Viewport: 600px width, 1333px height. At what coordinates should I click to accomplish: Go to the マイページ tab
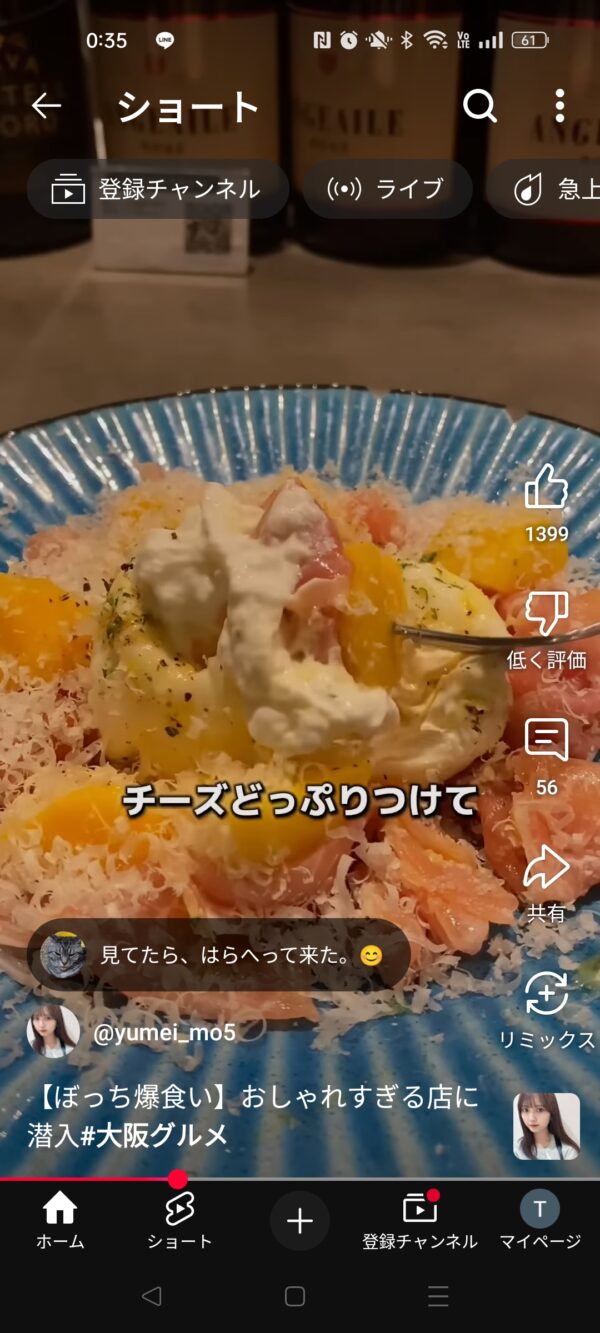pos(540,1221)
